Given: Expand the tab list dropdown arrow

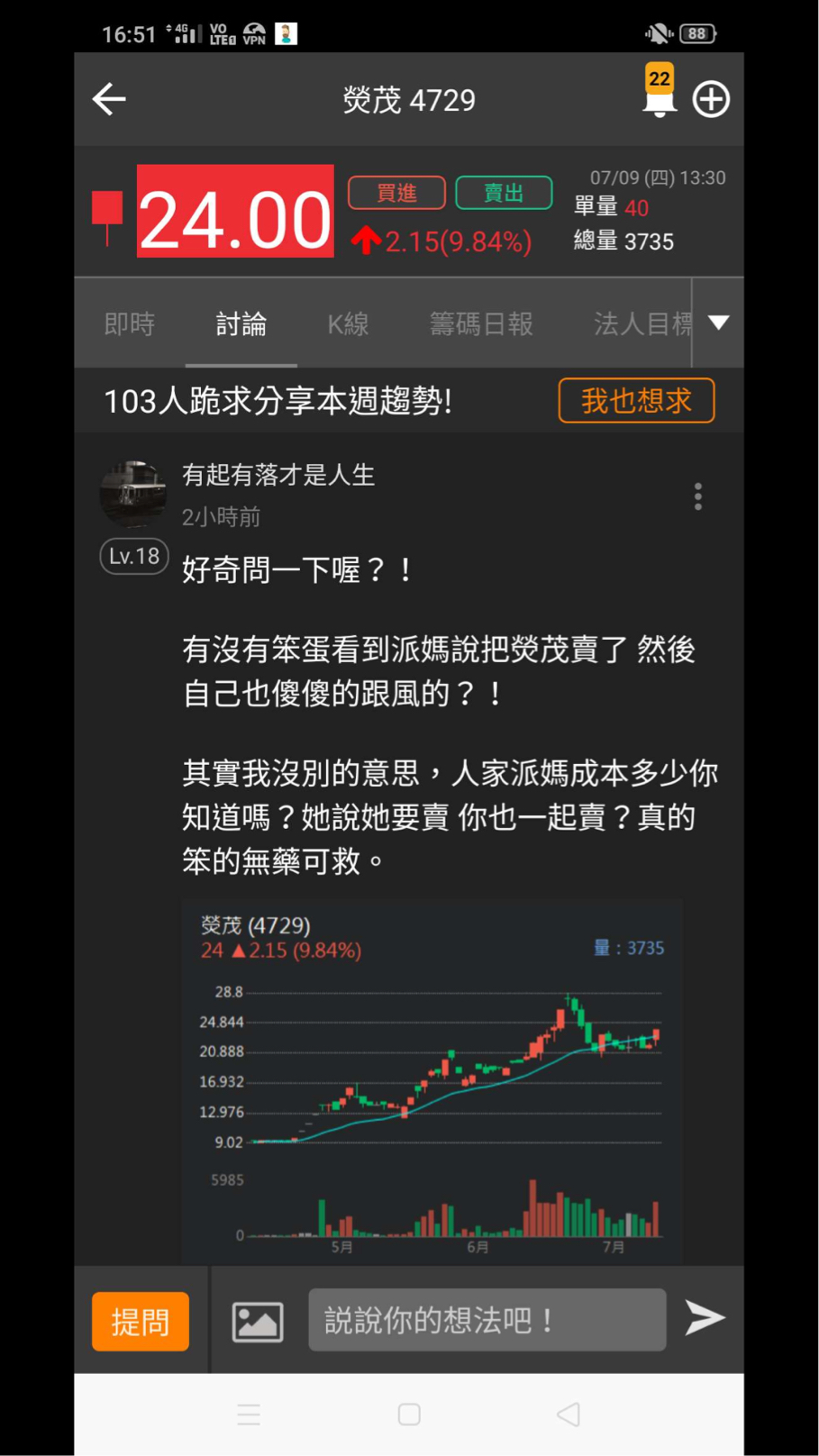Looking at the screenshot, I should click(x=718, y=323).
